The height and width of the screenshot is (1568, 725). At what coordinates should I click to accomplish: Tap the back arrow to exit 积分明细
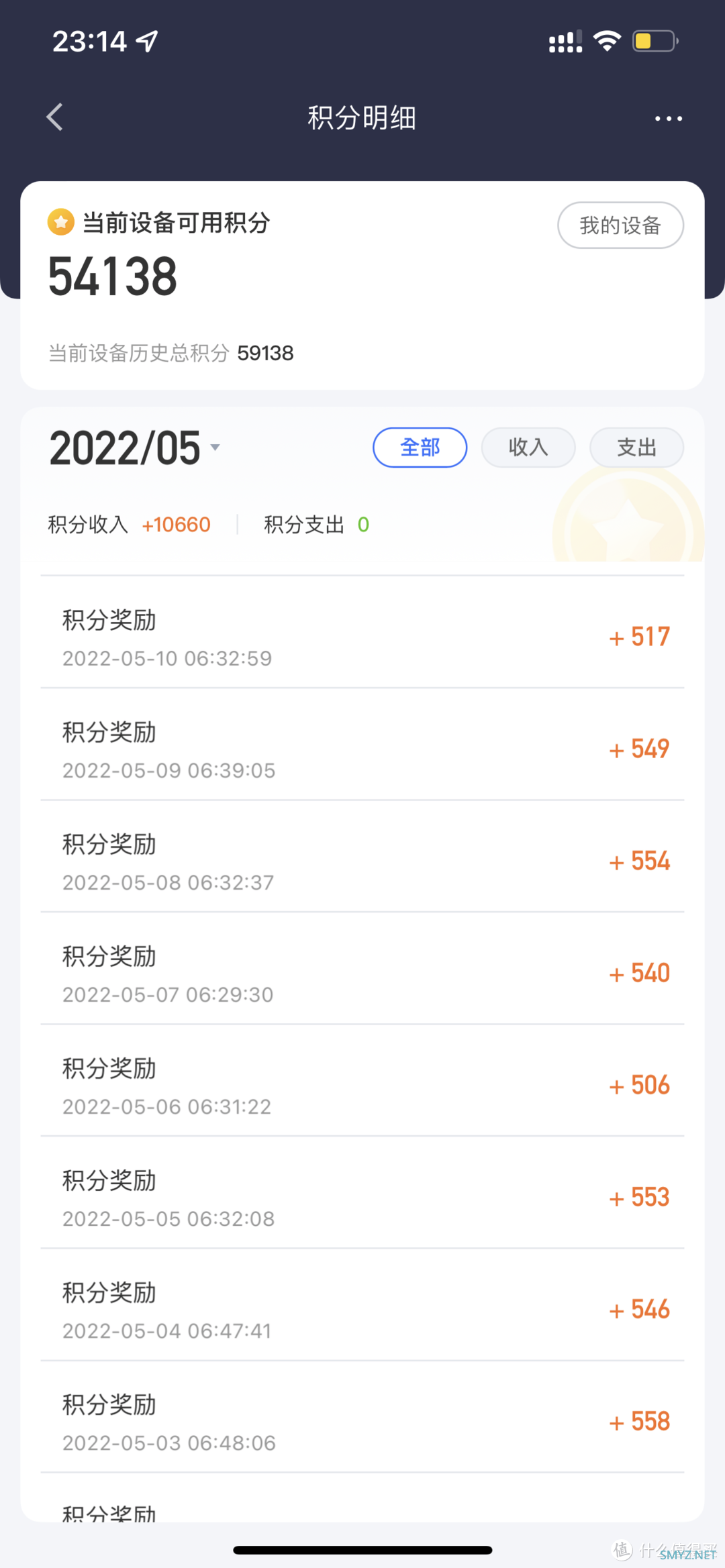coord(54,117)
